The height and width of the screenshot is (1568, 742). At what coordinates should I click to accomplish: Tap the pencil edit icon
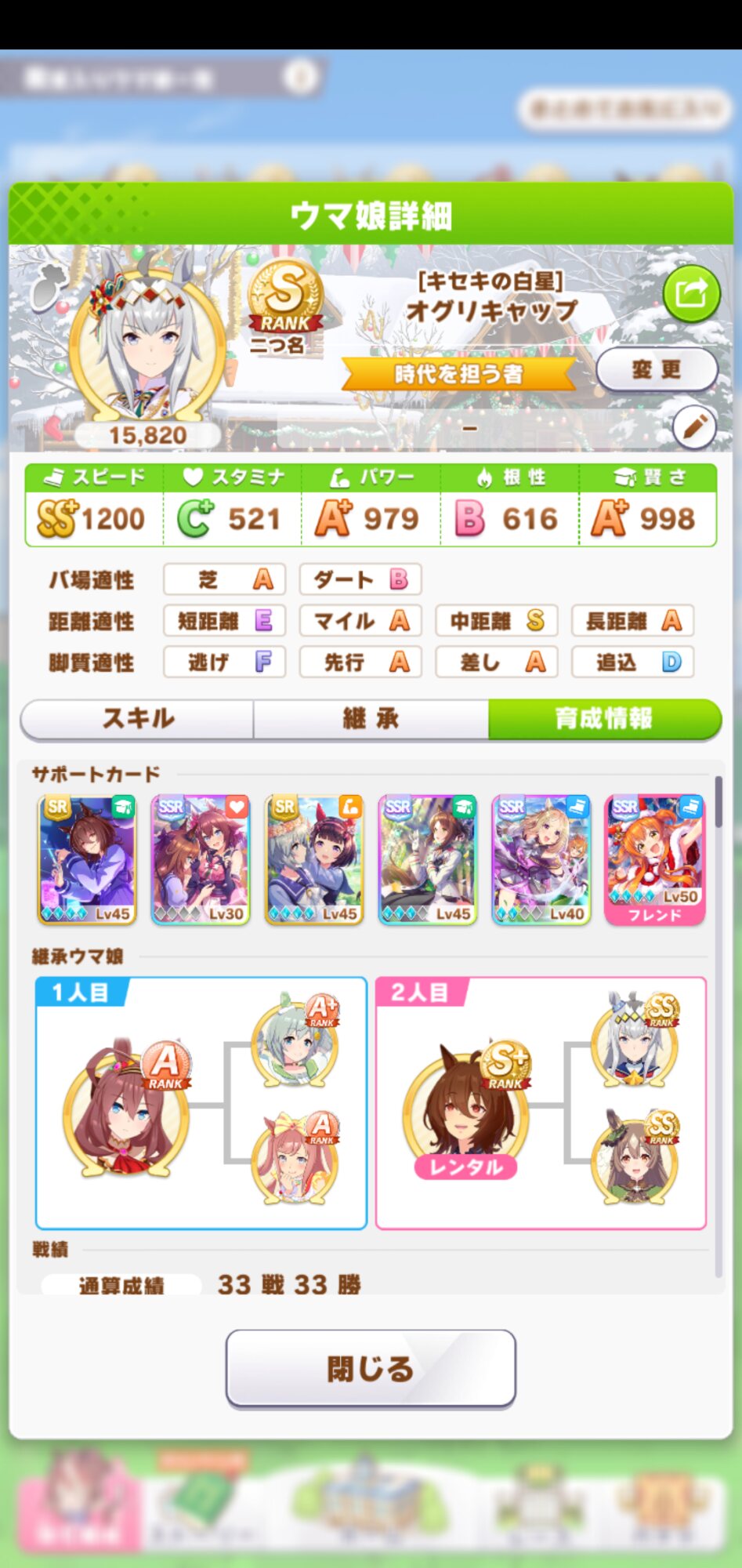coord(694,427)
